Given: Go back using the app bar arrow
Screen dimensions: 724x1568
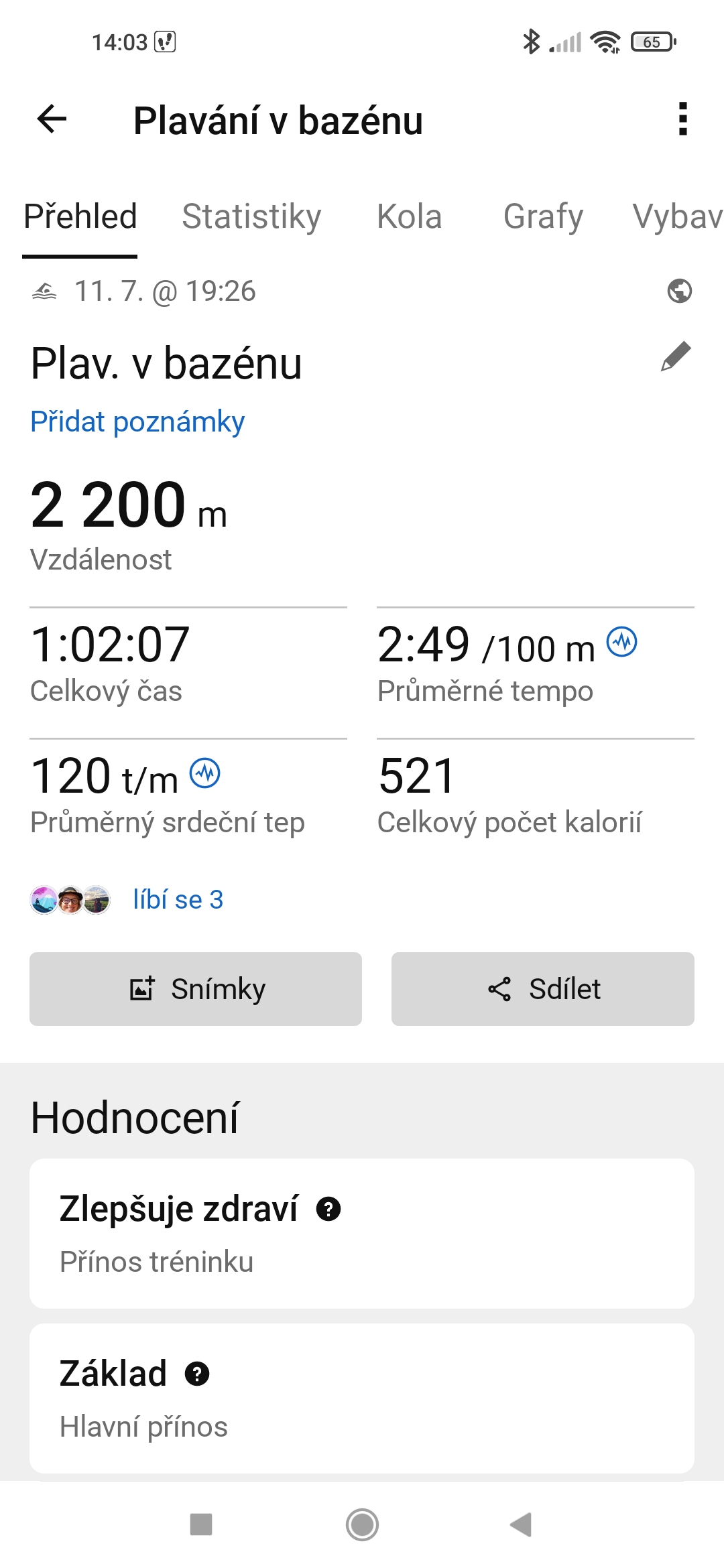Looking at the screenshot, I should point(52,120).
